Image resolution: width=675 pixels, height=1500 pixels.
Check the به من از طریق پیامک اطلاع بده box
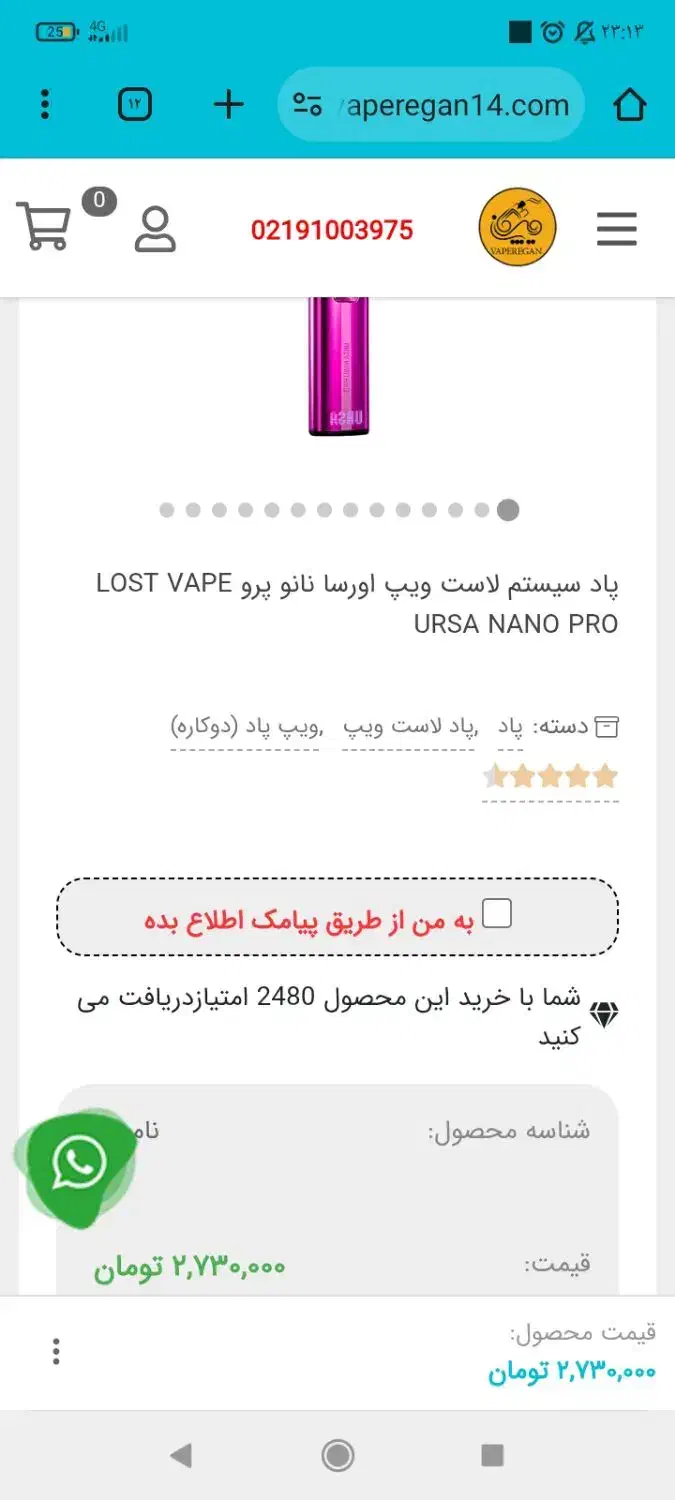[497, 913]
